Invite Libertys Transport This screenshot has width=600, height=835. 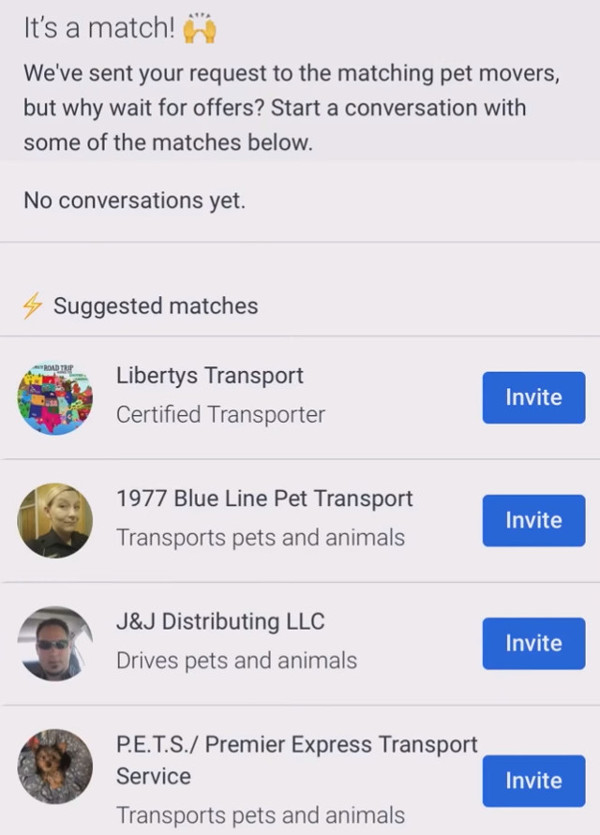[533, 397]
